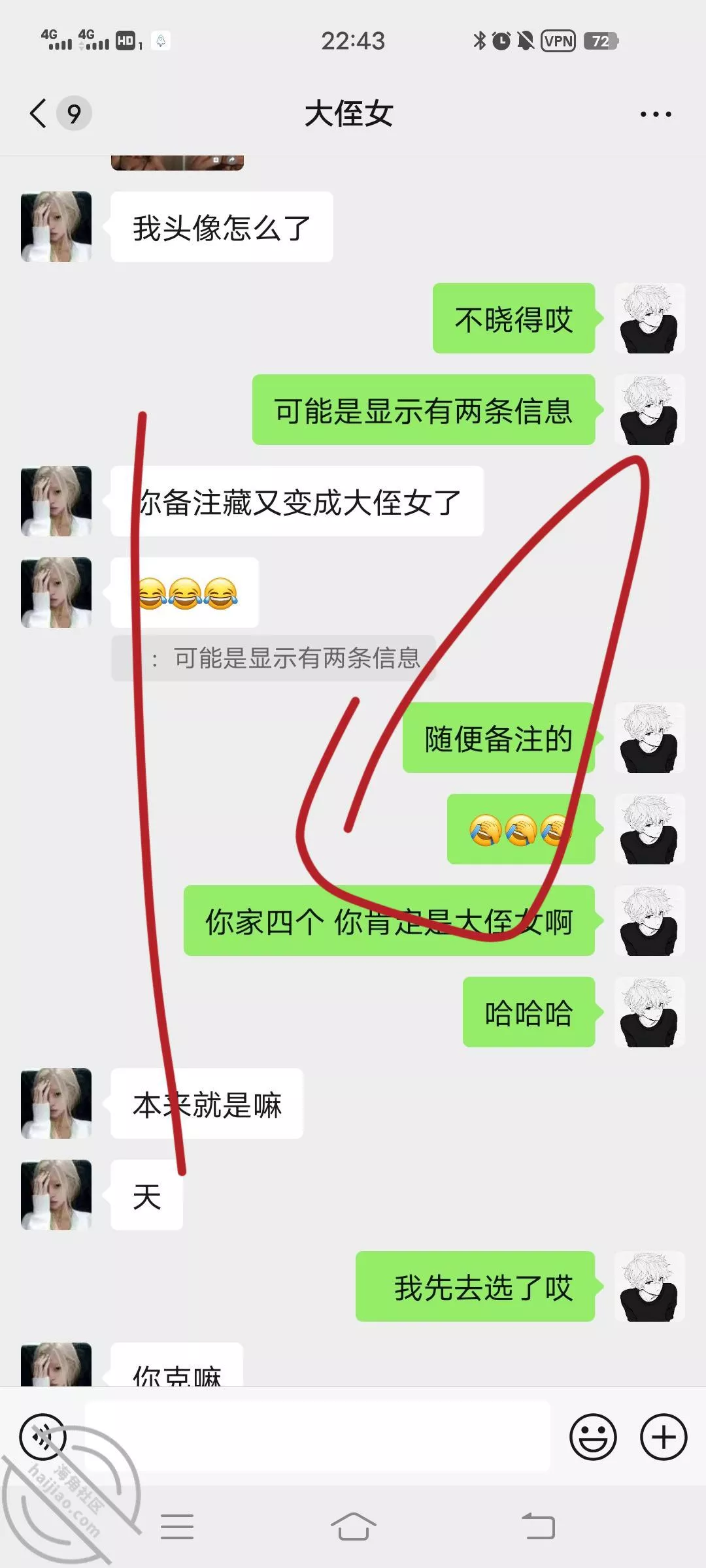Open the plus attachment menu
This screenshot has height=1568, width=706.
tap(663, 1437)
